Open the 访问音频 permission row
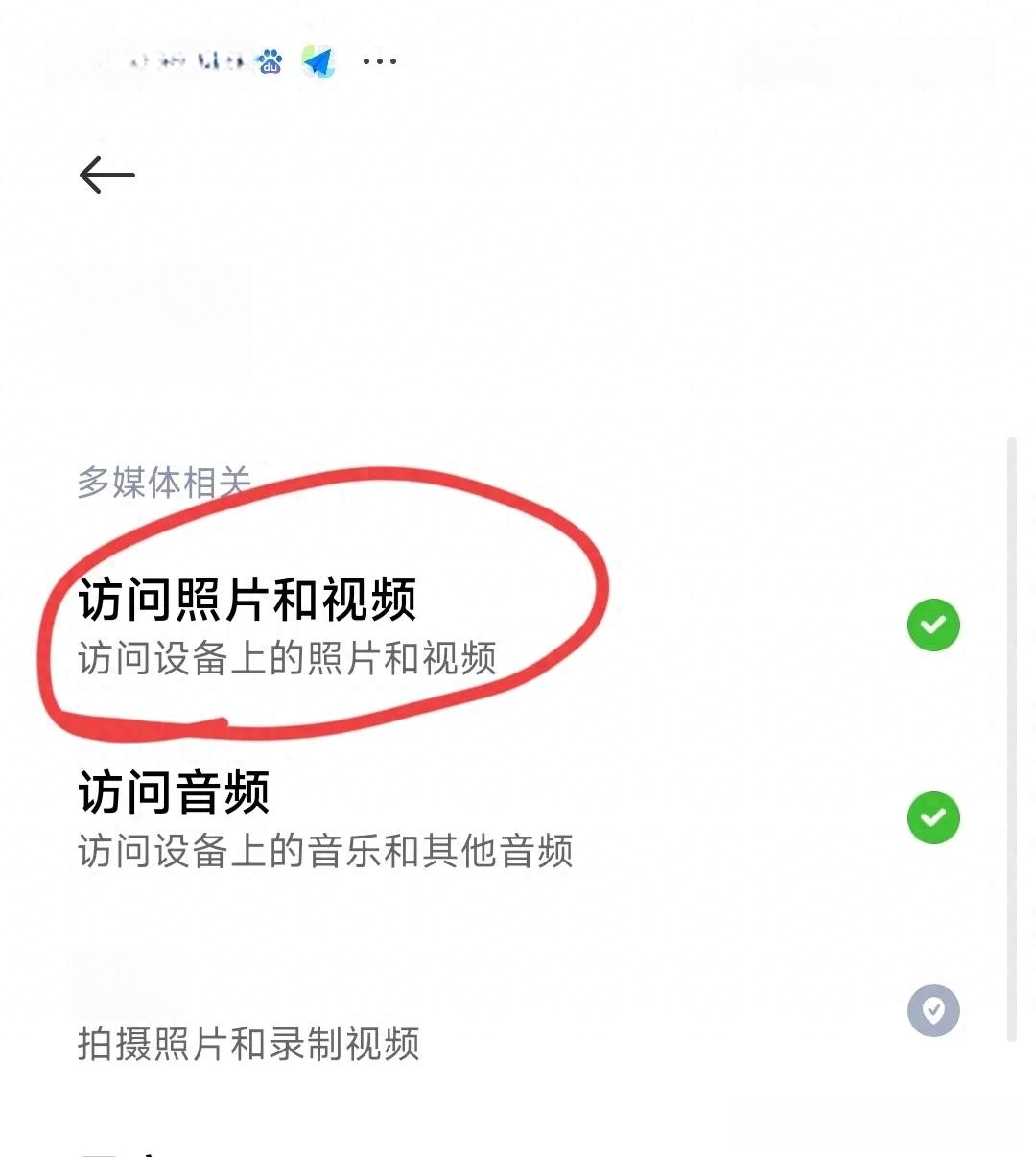The width and height of the screenshot is (1036, 1157). pyautogui.click(x=326, y=818)
